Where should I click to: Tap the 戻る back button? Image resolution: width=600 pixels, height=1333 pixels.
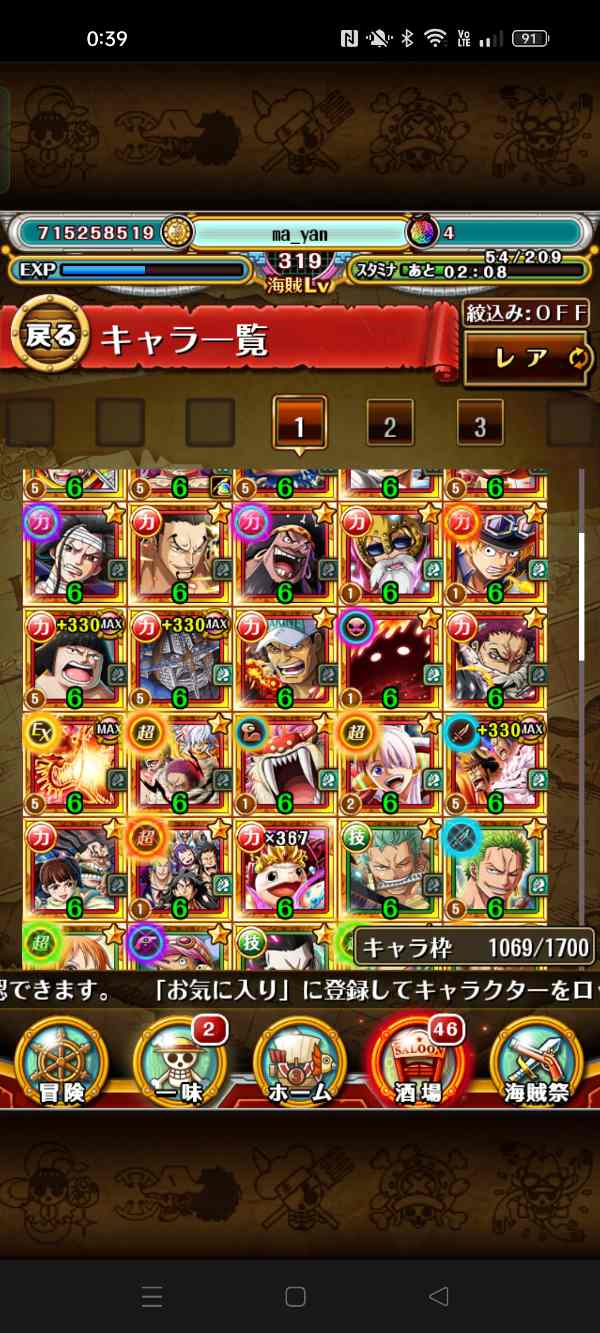pyautogui.click(x=50, y=336)
